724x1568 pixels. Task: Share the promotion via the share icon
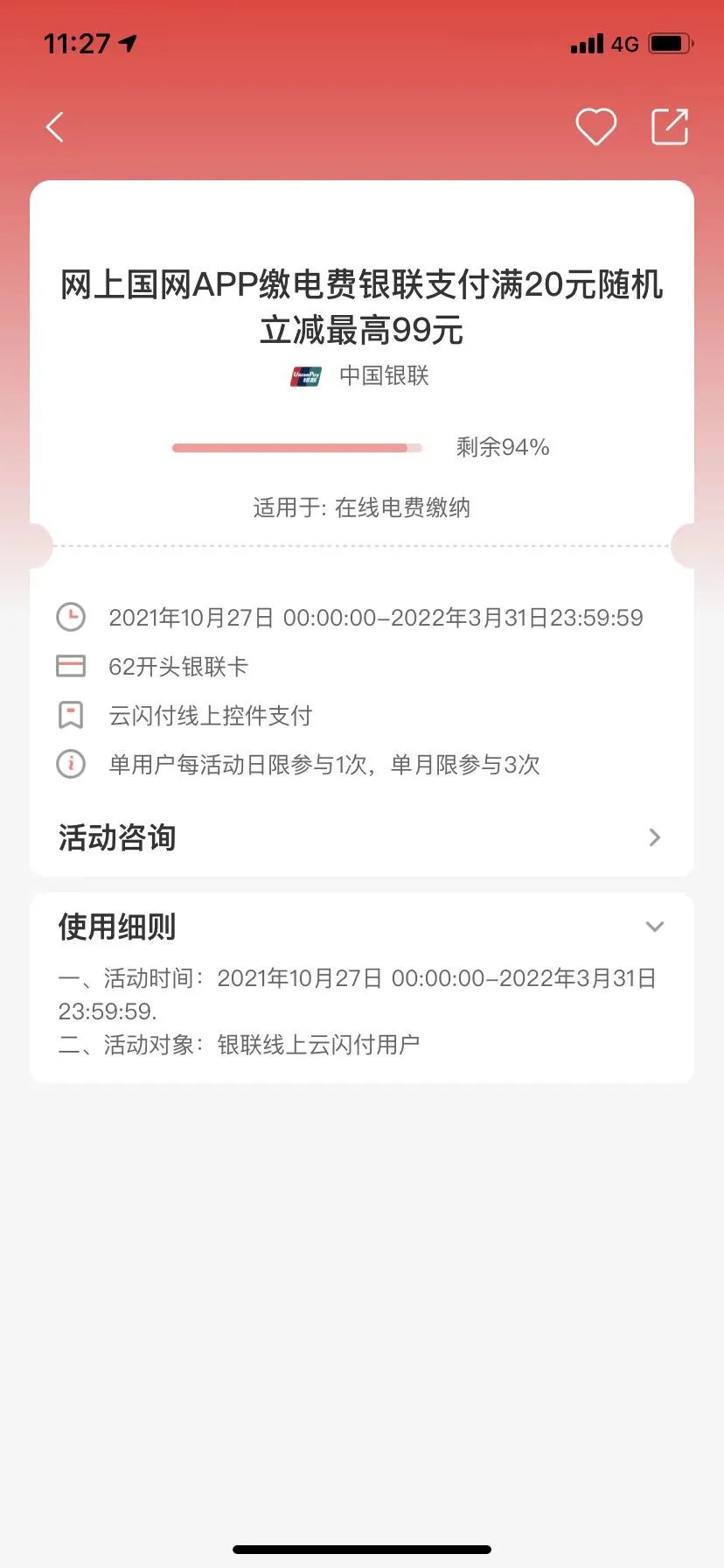tap(669, 127)
